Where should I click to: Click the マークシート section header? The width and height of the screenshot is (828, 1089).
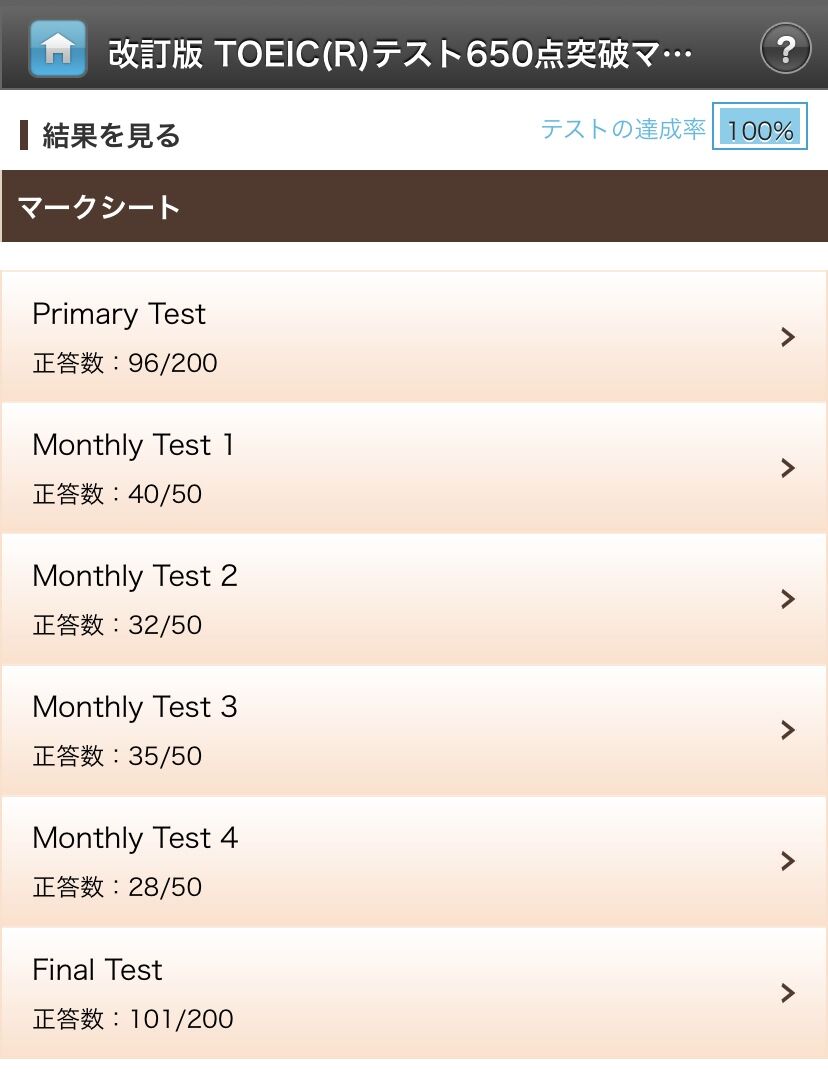414,207
